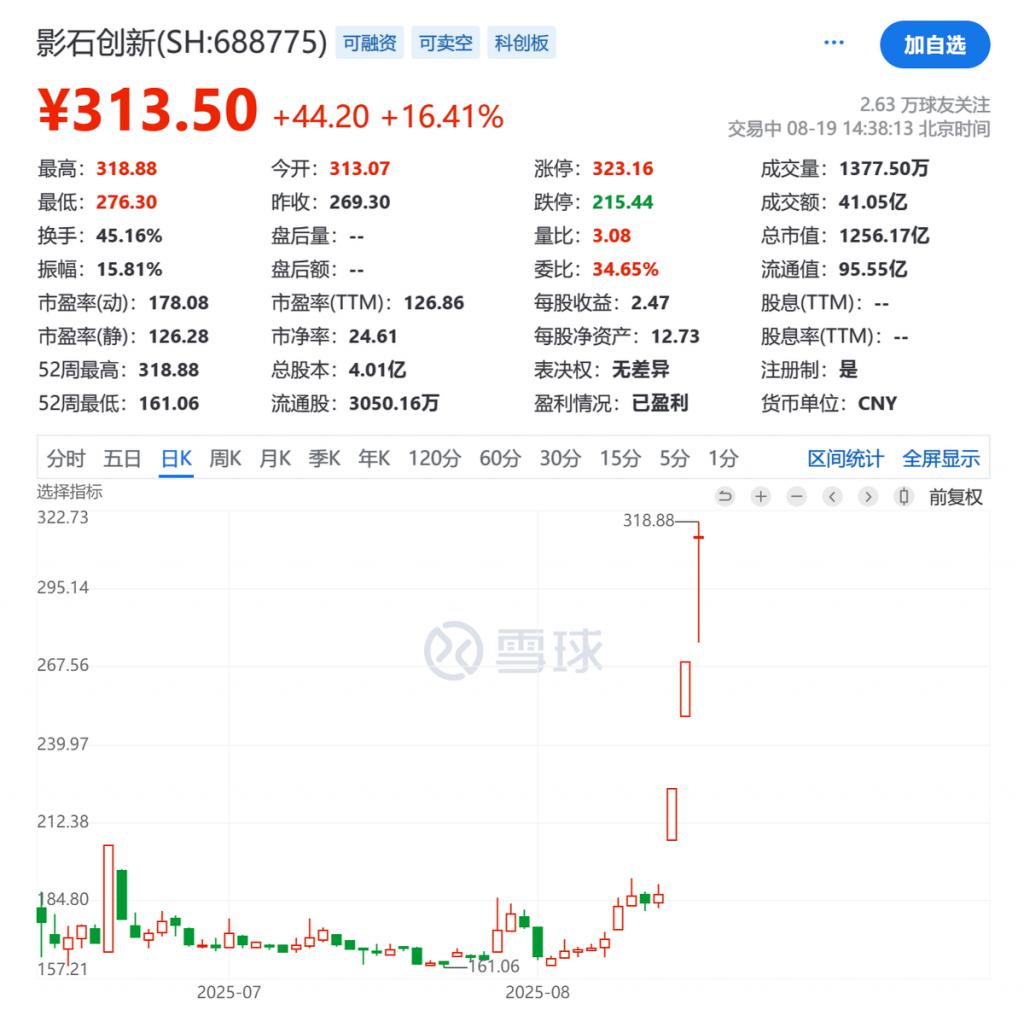Show the 年K chart
This screenshot has height=1010, width=1024.
[374, 459]
